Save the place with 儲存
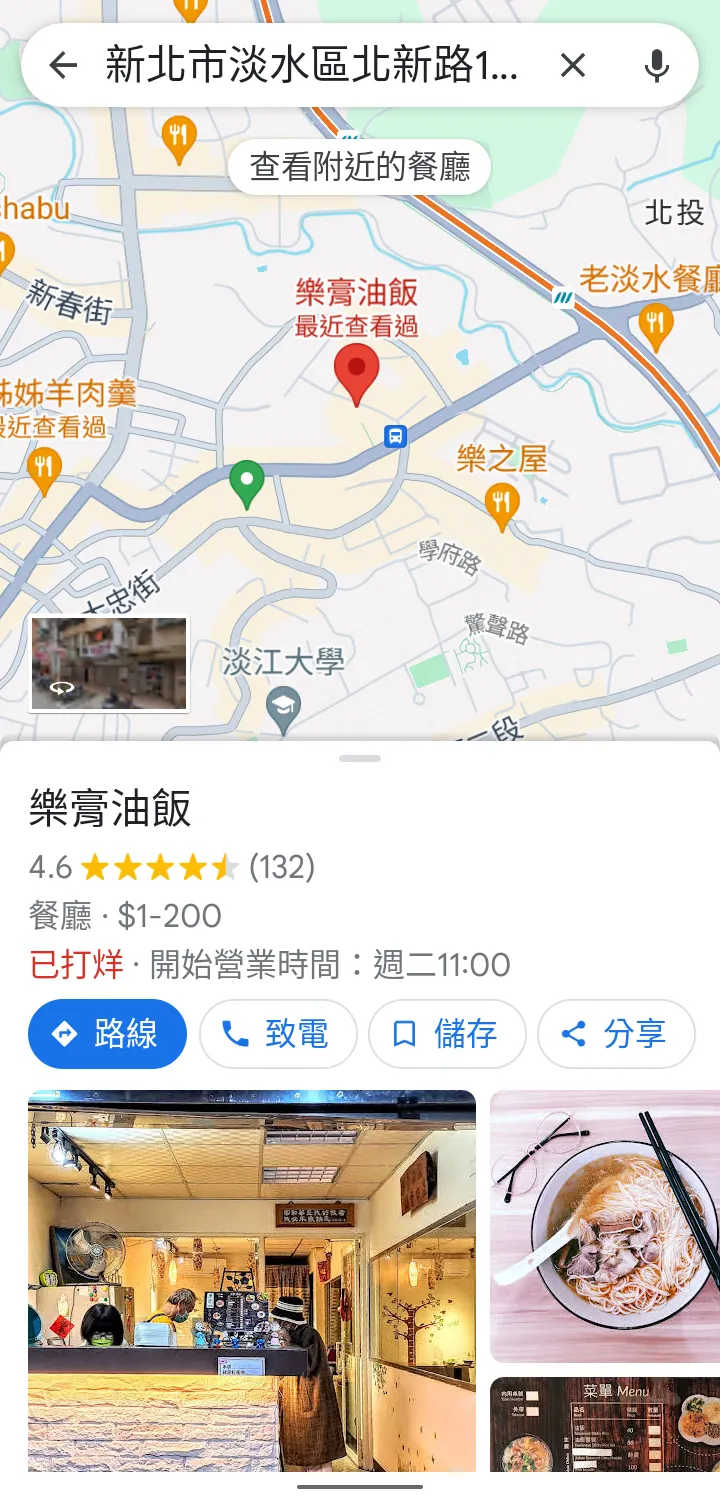 (x=447, y=1035)
